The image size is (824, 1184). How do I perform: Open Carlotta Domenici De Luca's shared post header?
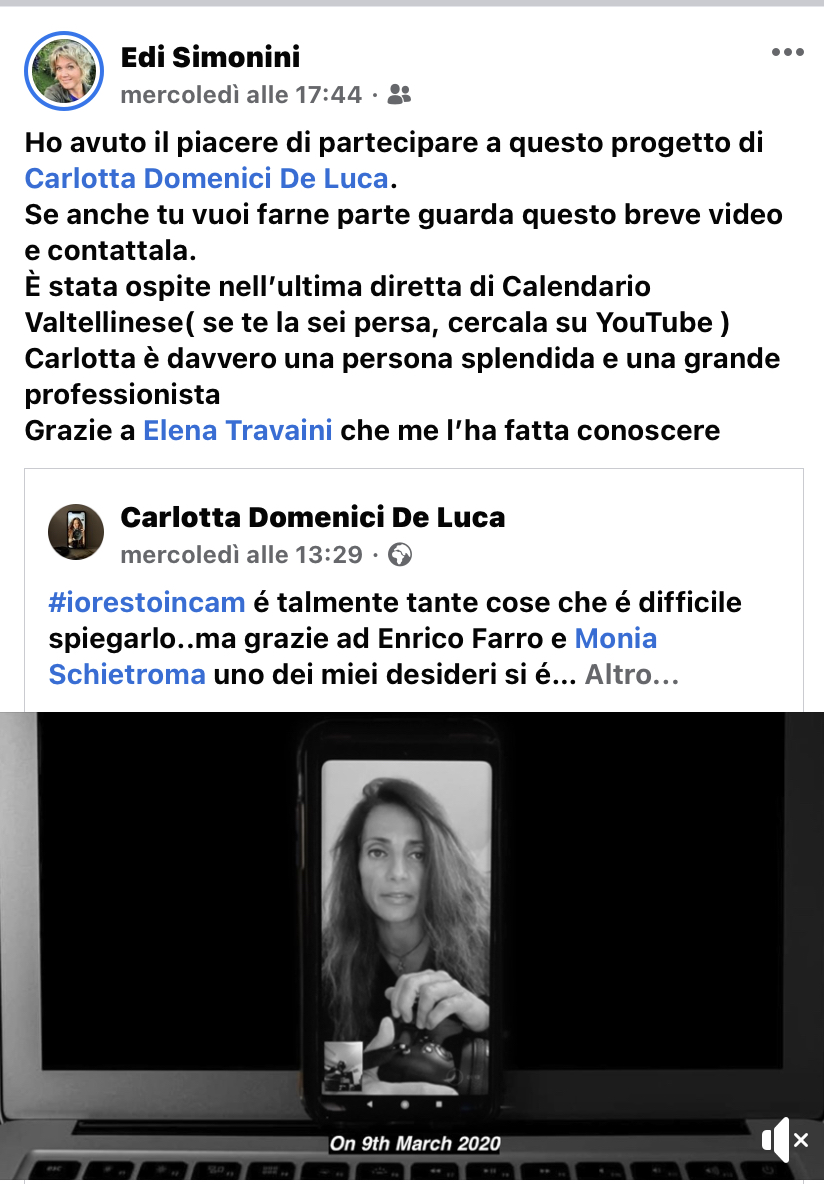tap(312, 517)
